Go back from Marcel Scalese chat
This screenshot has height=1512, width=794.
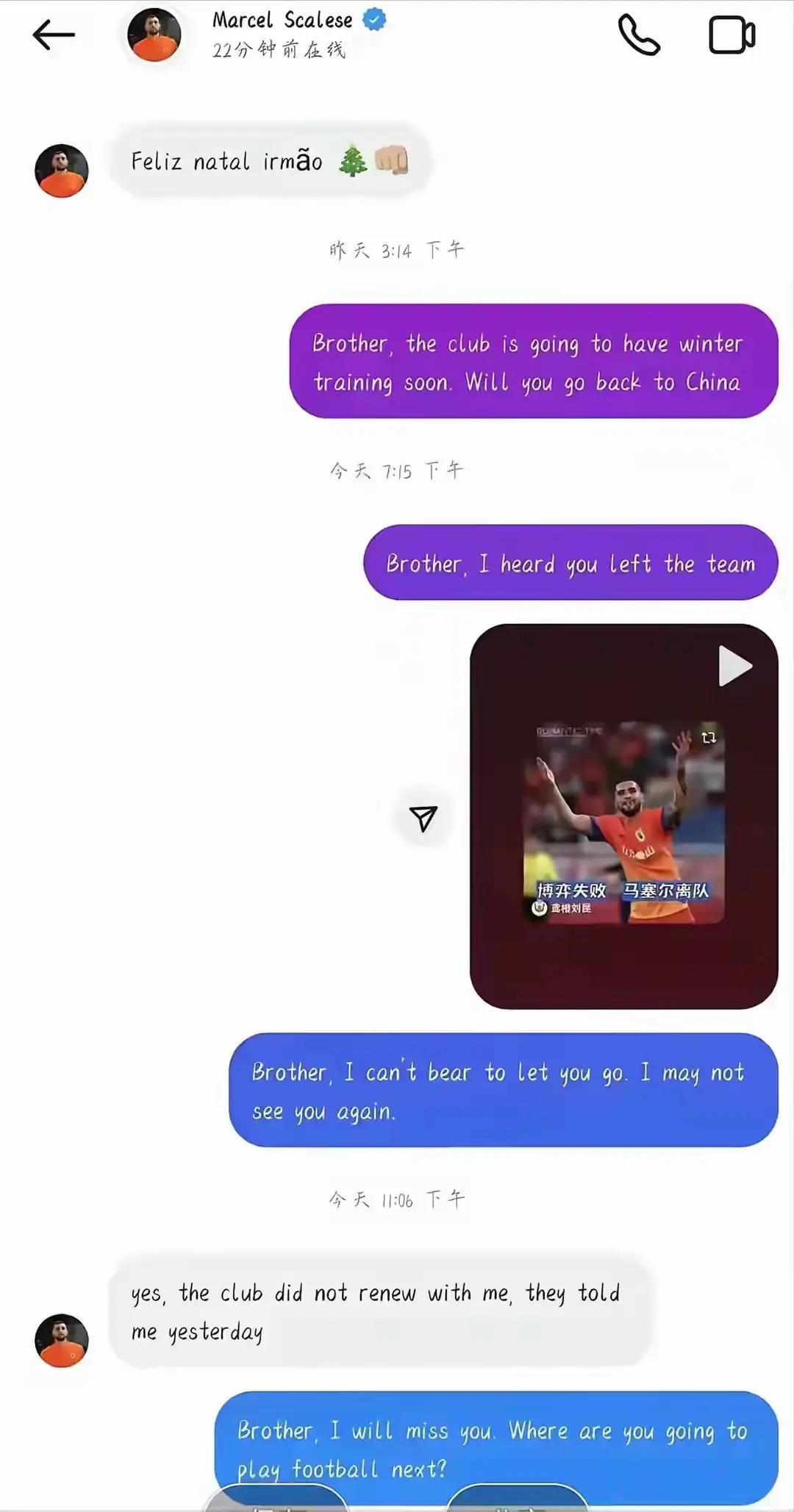pos(54,35)
